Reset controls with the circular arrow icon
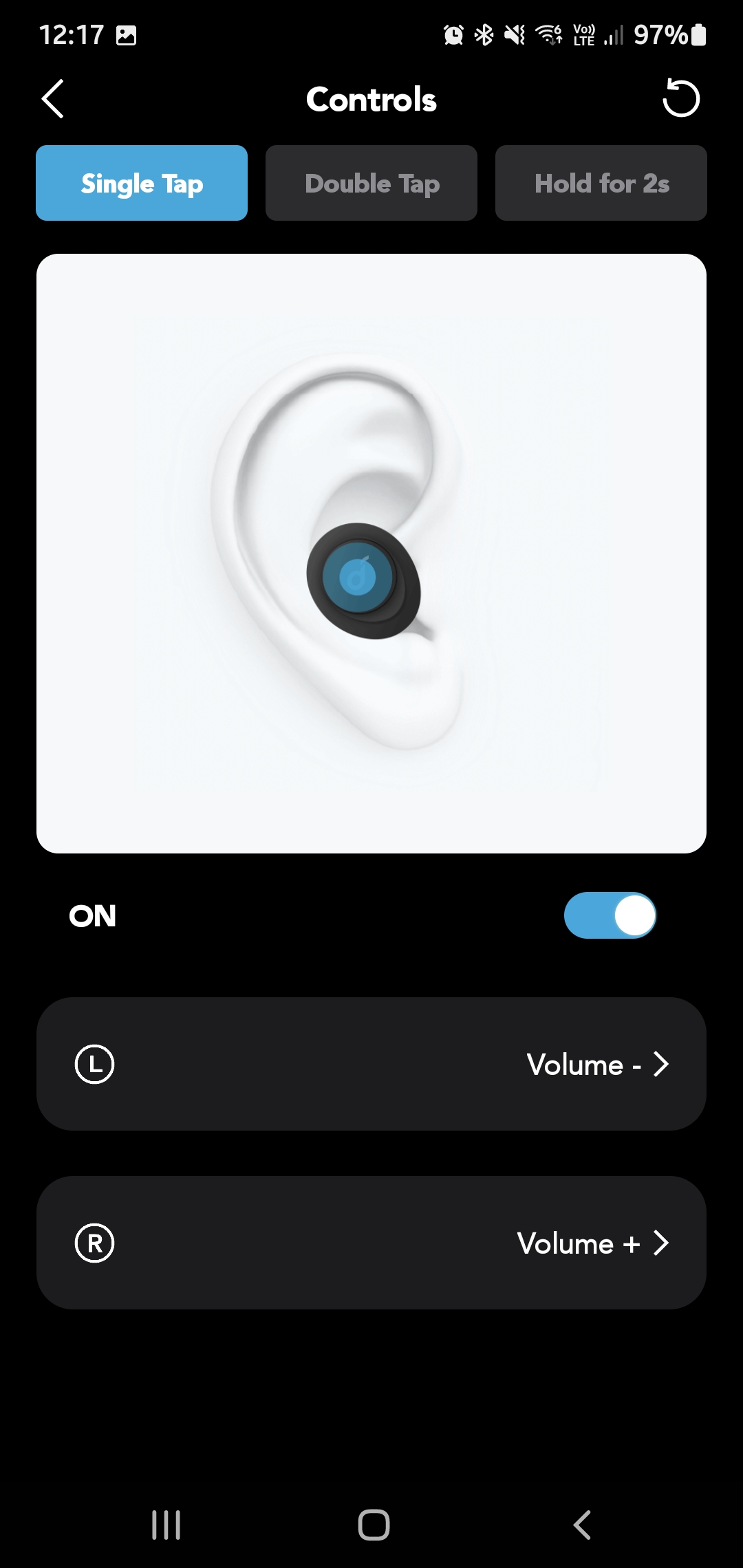The width and height of the screenshot is (743, 1568). click(x=681, y=98)
